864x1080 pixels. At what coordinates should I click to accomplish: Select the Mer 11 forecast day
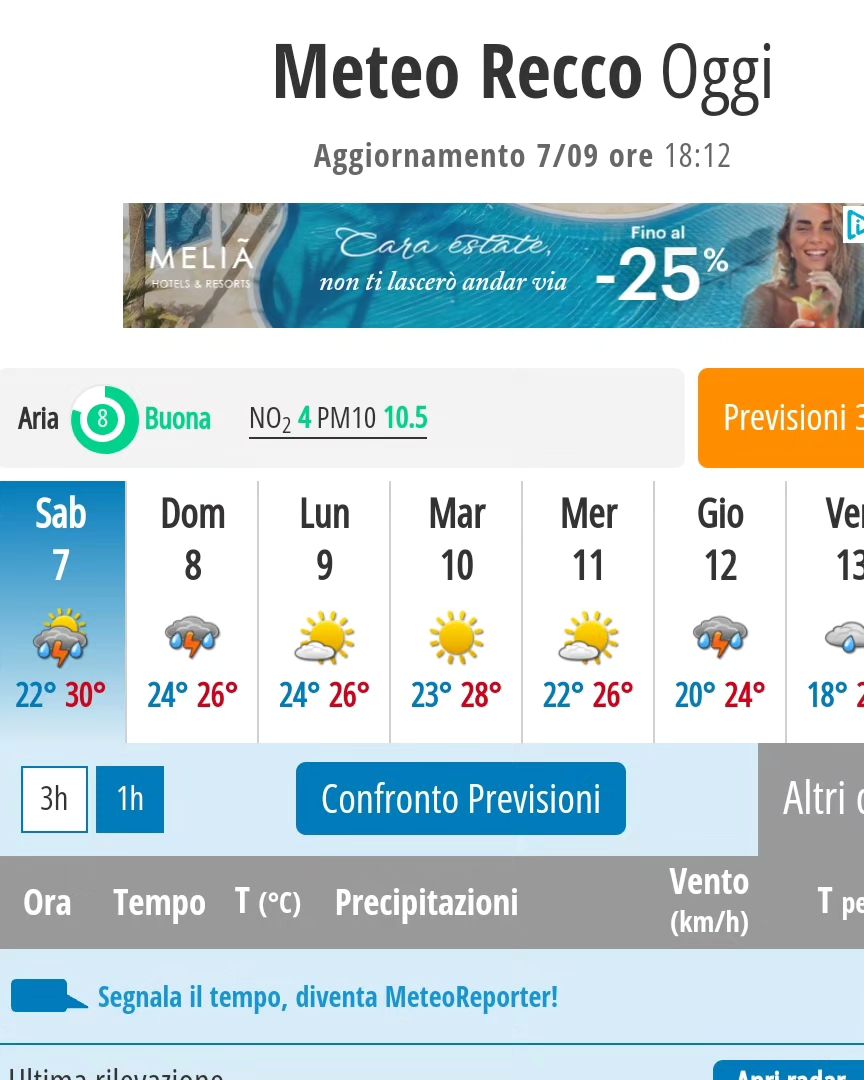588,611
